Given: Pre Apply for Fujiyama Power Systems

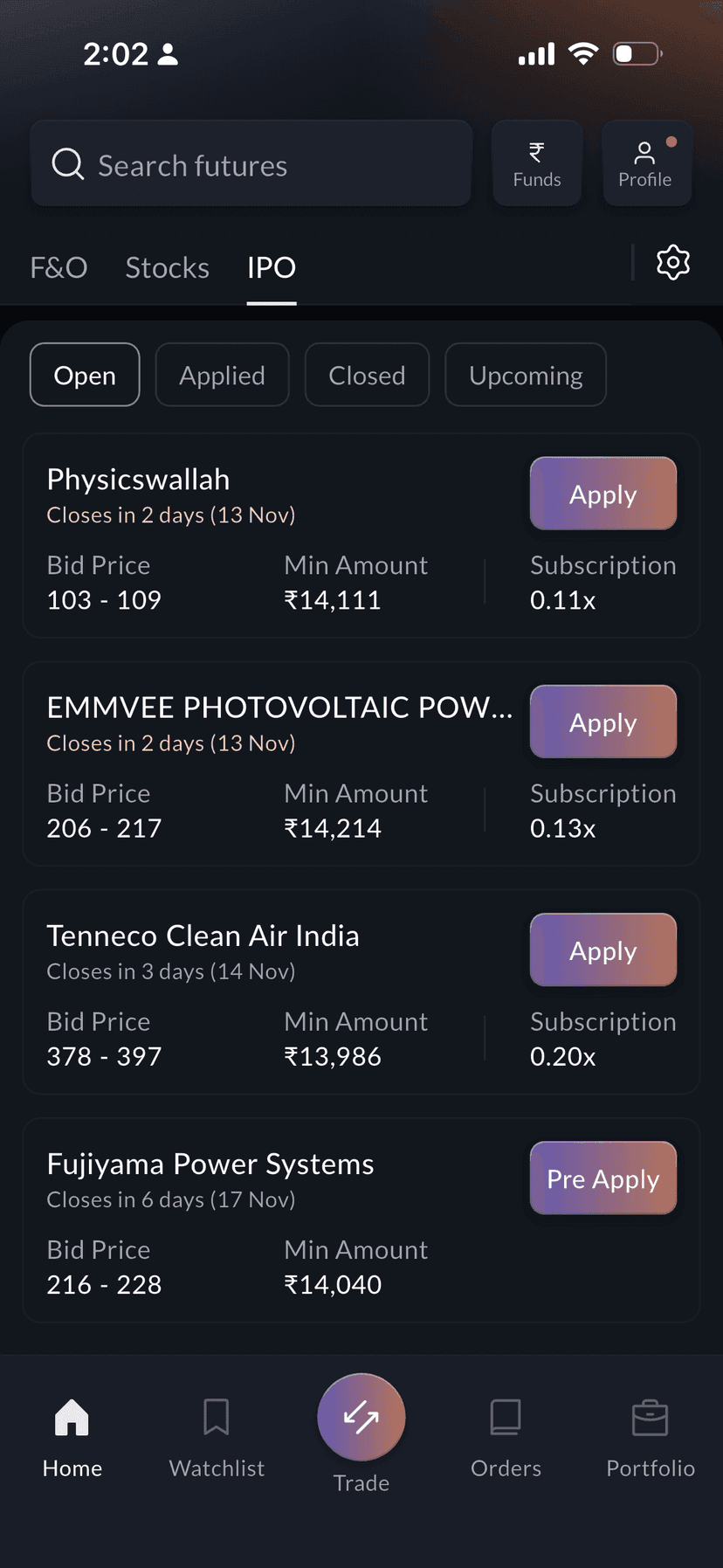Looking at the screenshot, I should pos(602,1178).
